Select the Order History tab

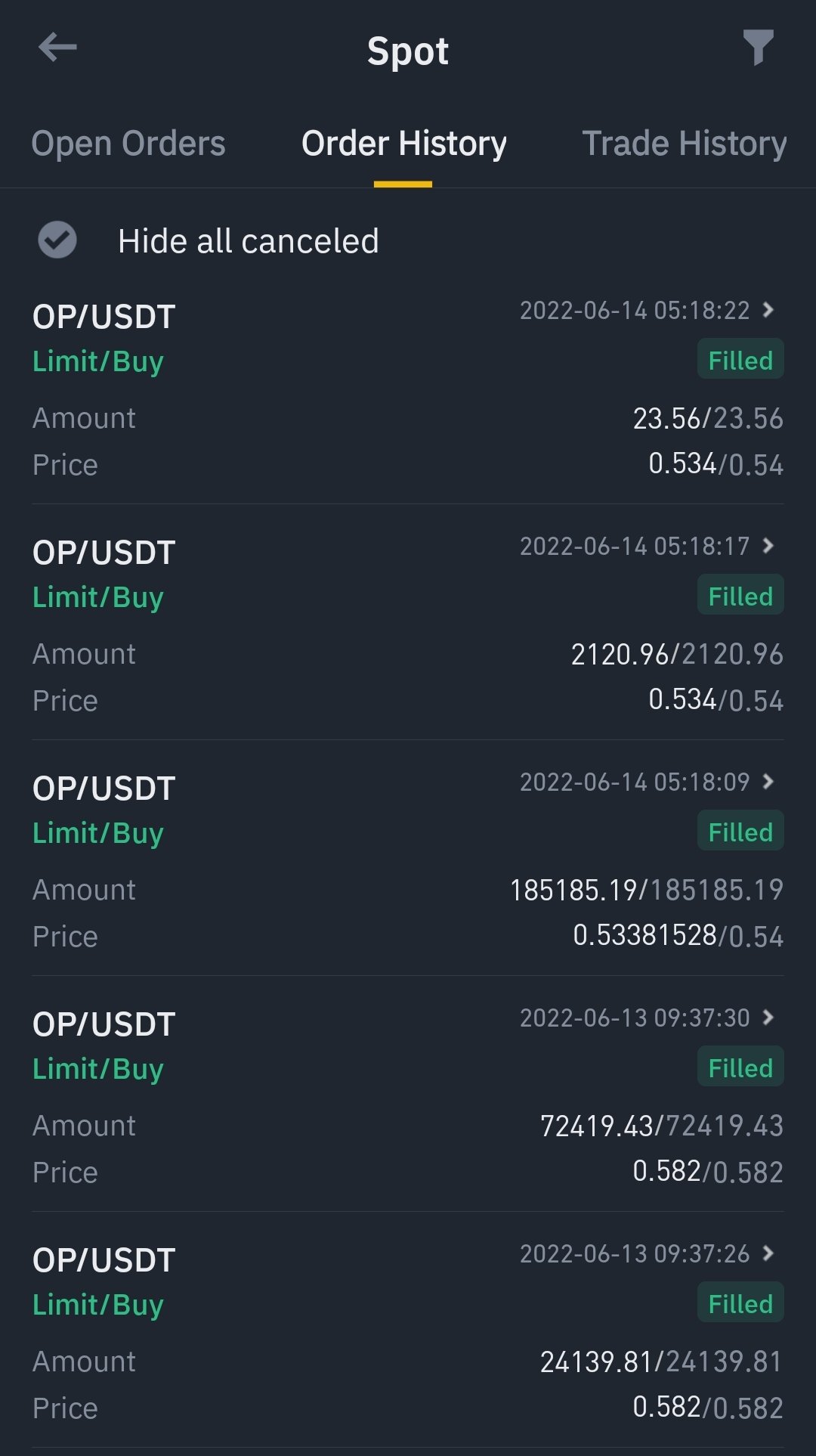403,144
